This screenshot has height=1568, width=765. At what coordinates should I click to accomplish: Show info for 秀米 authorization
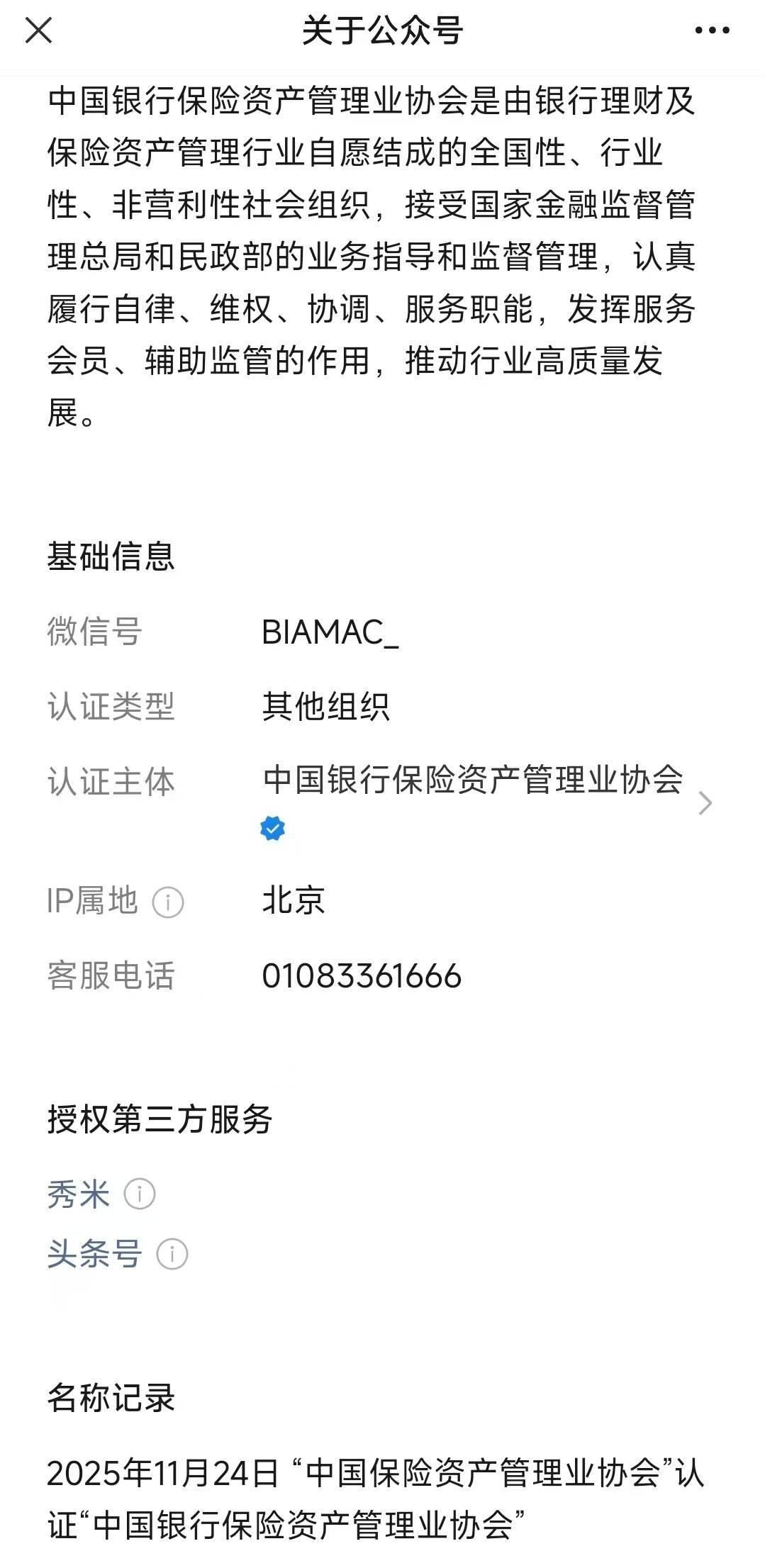pyautogui.click(x=140, y=1194)
